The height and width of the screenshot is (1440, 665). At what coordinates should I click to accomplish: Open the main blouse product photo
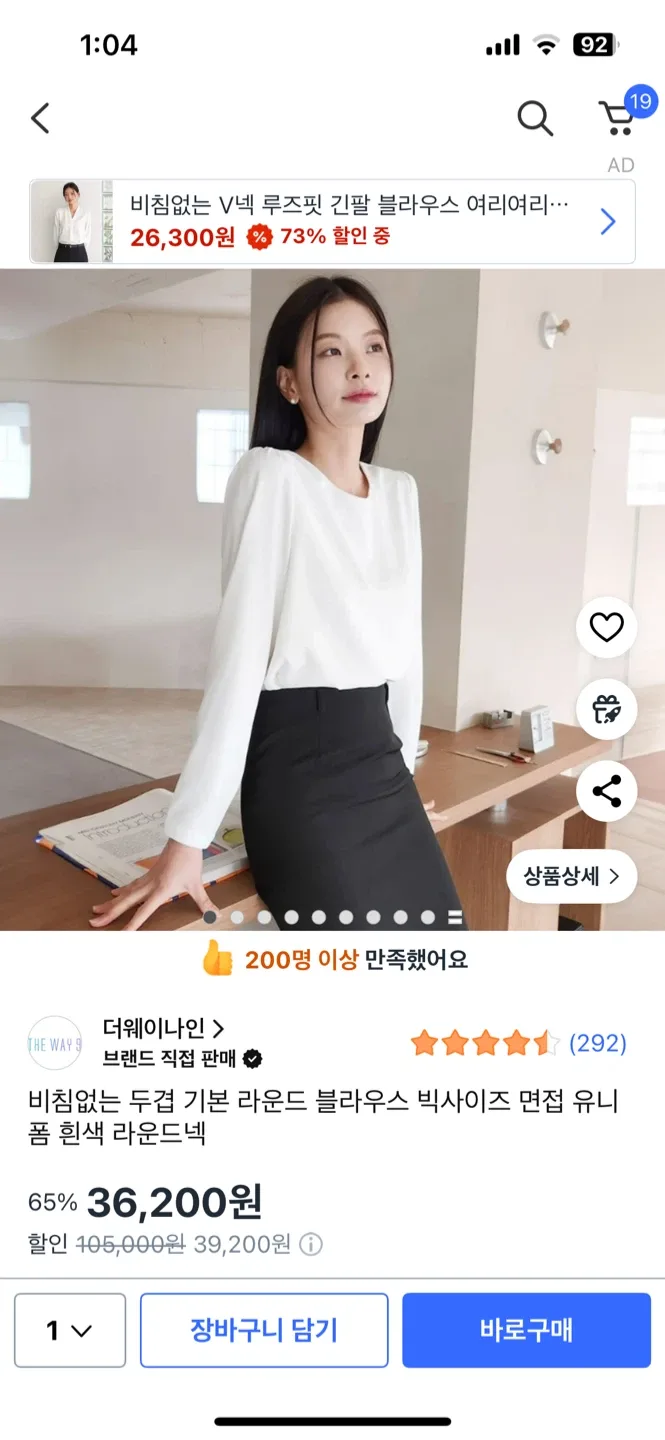click(300, 600)
